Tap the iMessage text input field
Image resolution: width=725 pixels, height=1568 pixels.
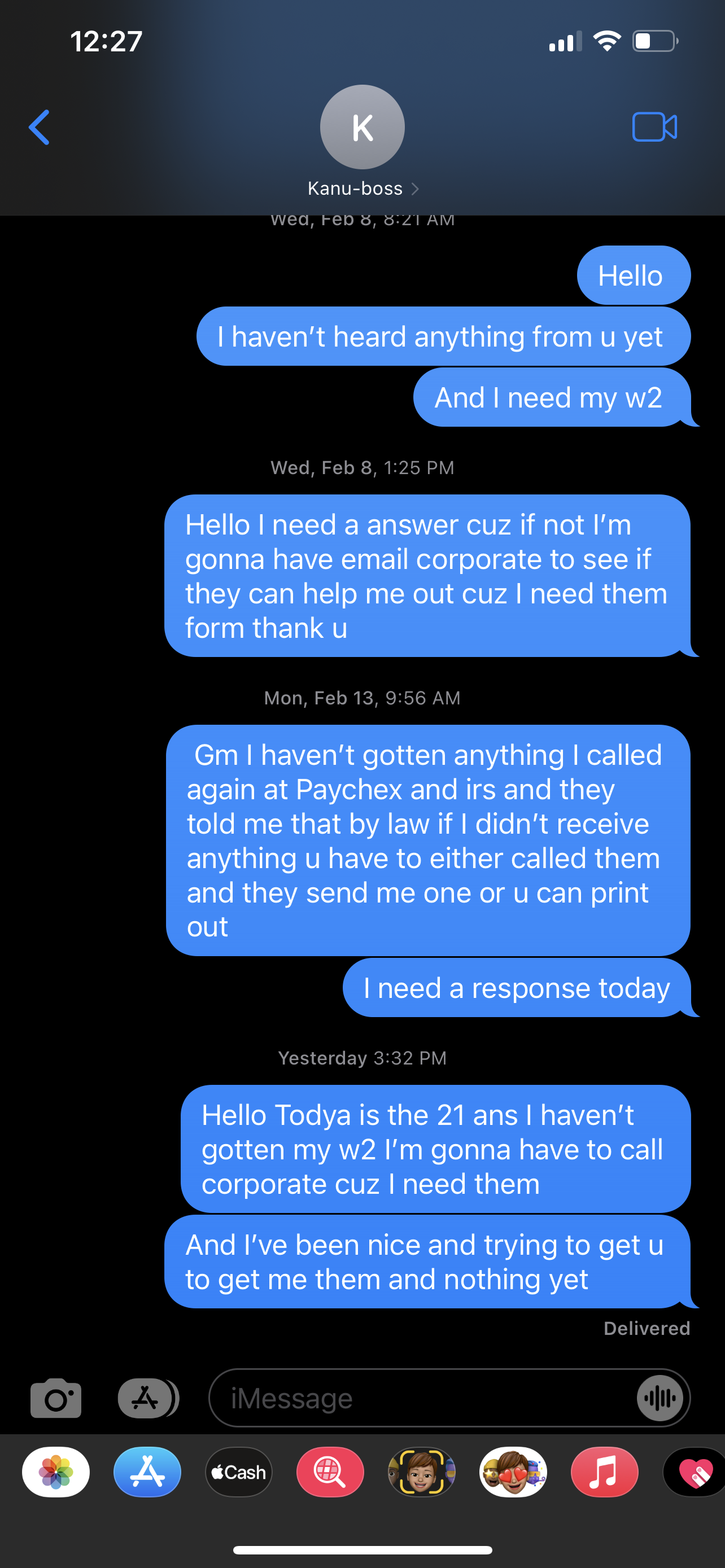coord(396,1398)
